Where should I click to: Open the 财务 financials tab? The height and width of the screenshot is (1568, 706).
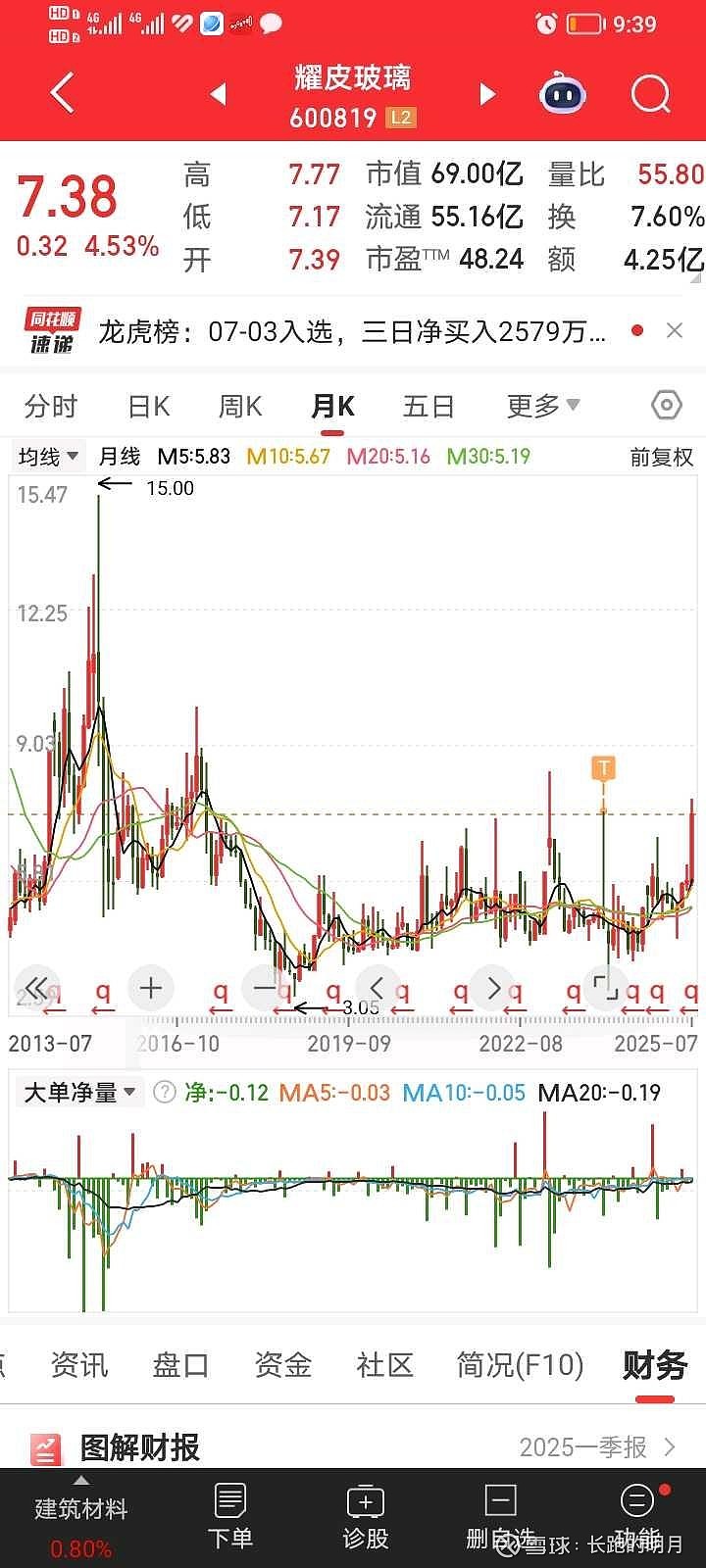(651, 1364)
